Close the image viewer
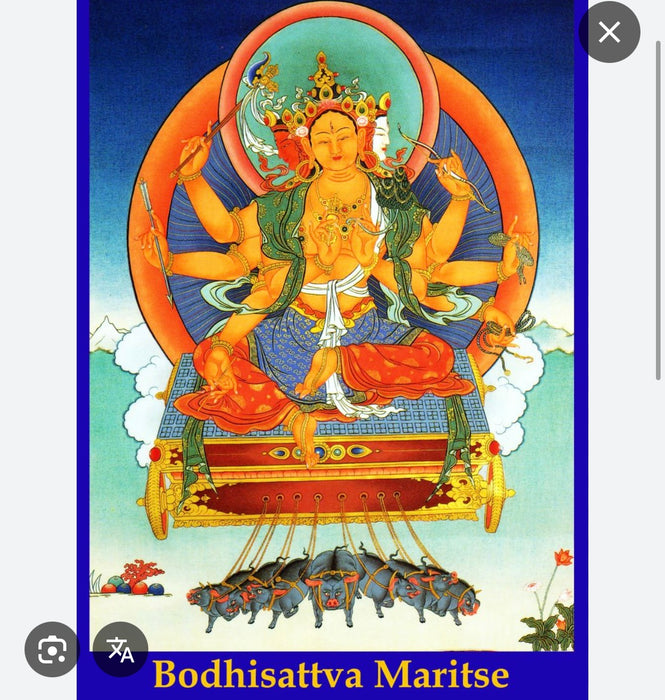The image size is (665, 700). (x=609, y=32)
